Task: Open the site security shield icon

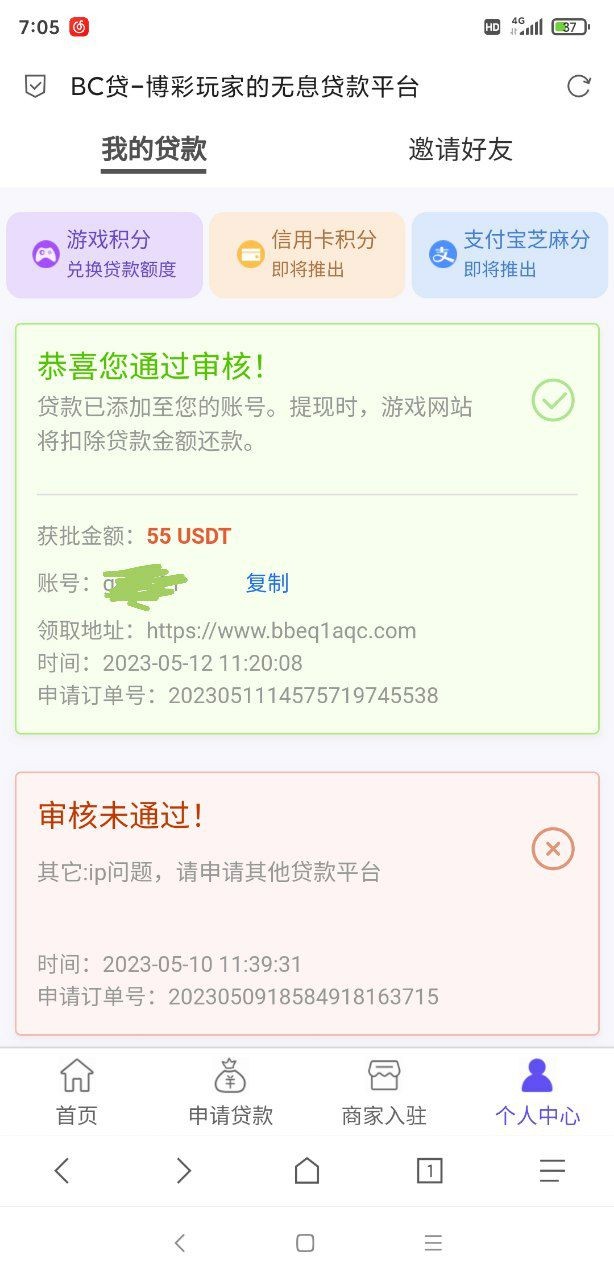Action: point(35,87)
